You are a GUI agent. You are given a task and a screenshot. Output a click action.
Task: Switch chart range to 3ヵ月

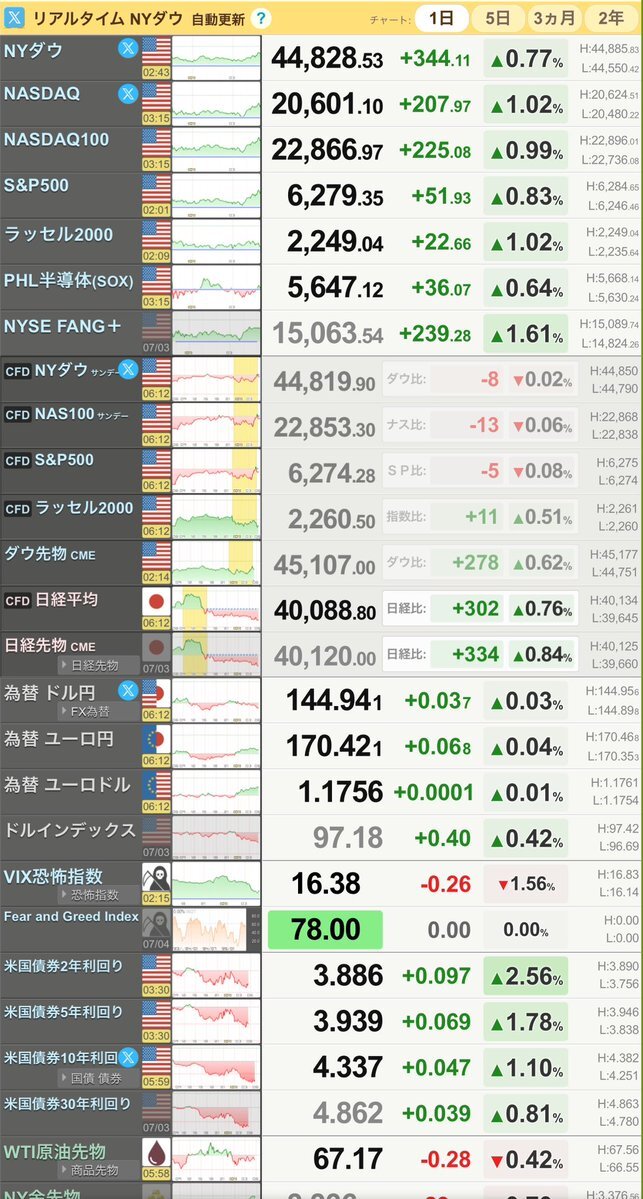[554, 18]
